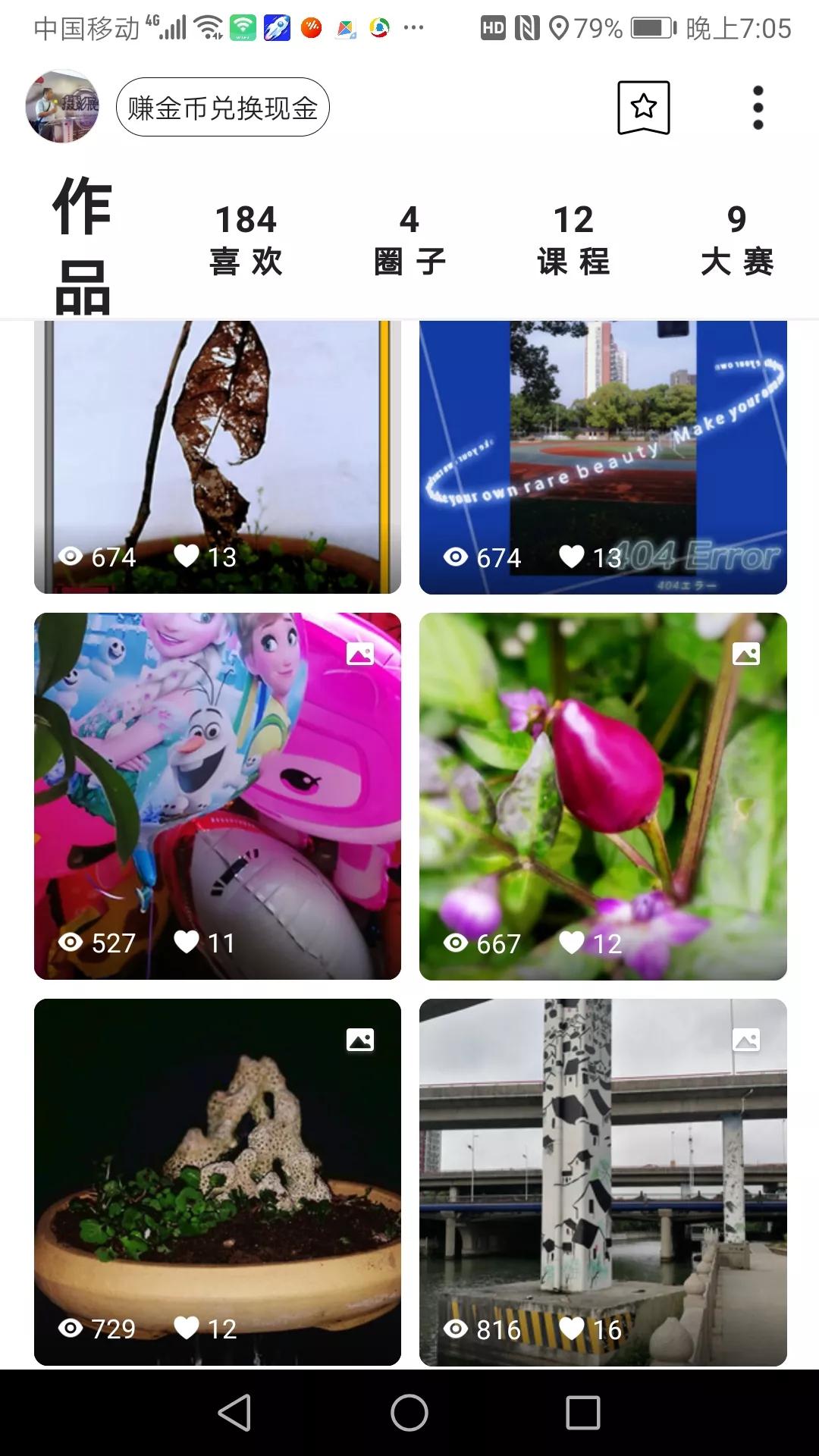Switch to the 课程 tab

point(573,240)
